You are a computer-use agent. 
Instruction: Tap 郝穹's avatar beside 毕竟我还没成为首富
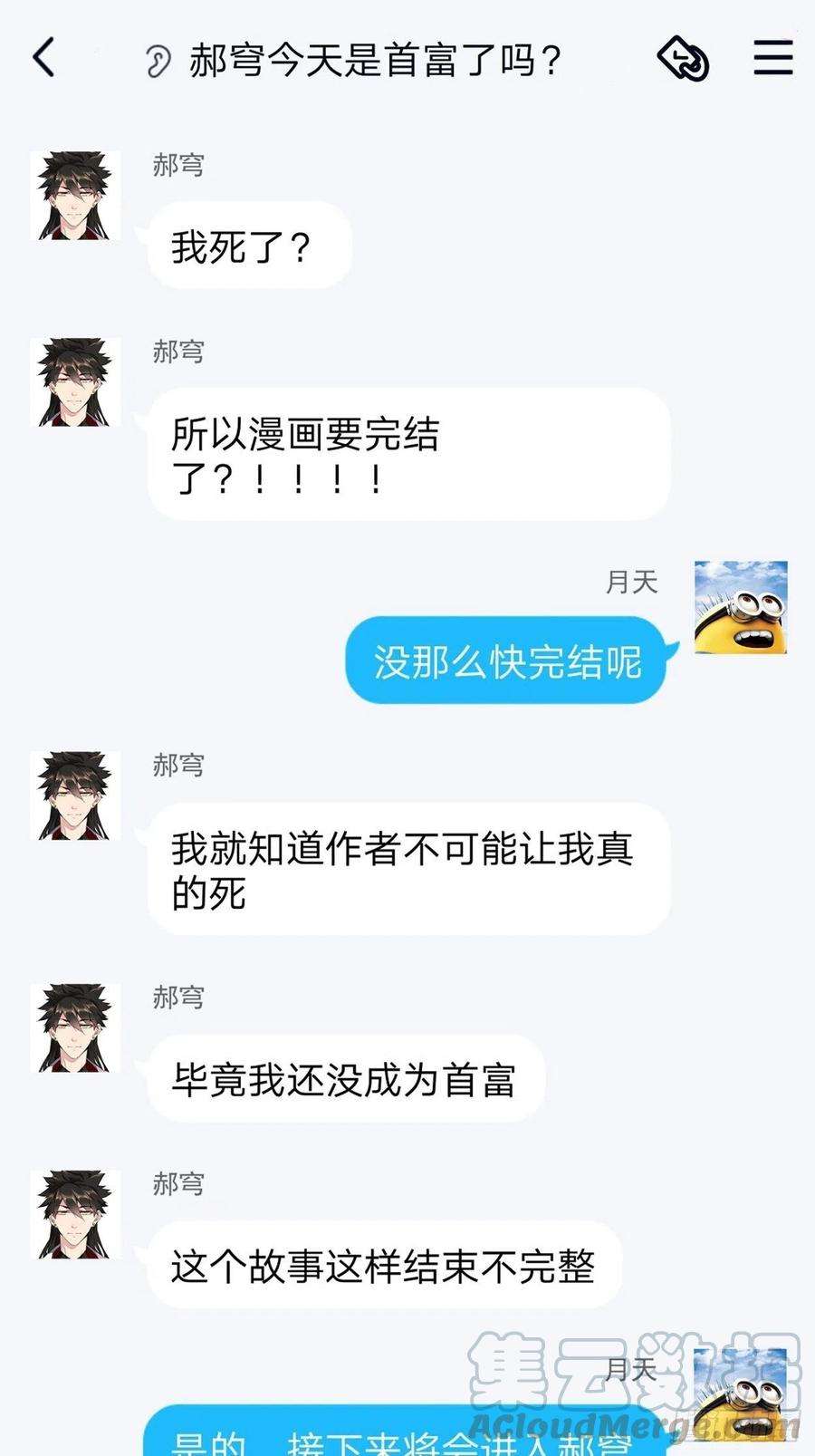coord(77,1028)
